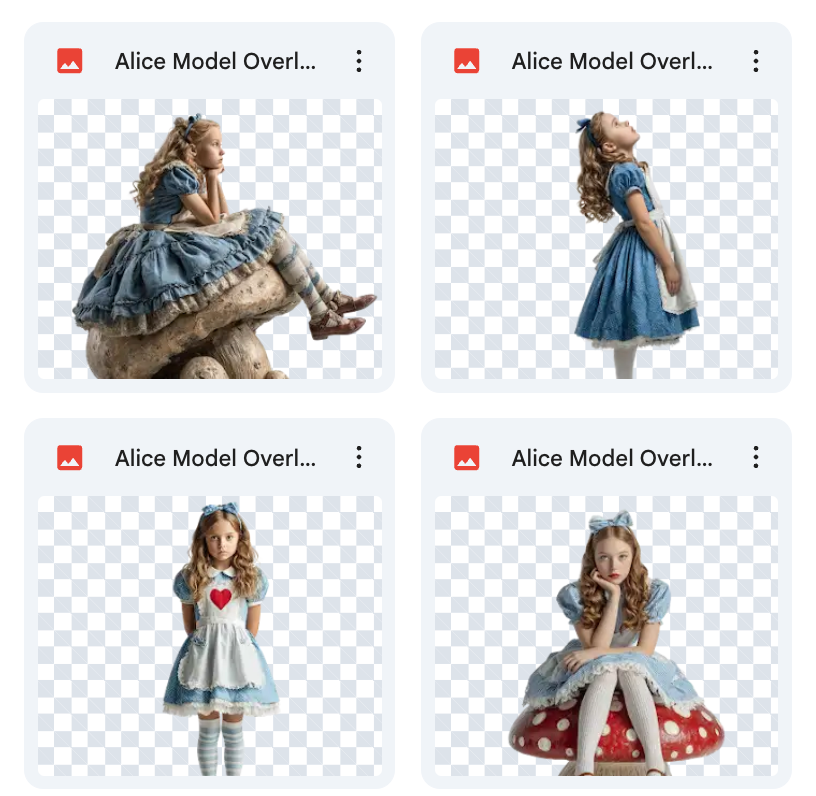Open more options for brown mushroom file

tap(359, 61)
